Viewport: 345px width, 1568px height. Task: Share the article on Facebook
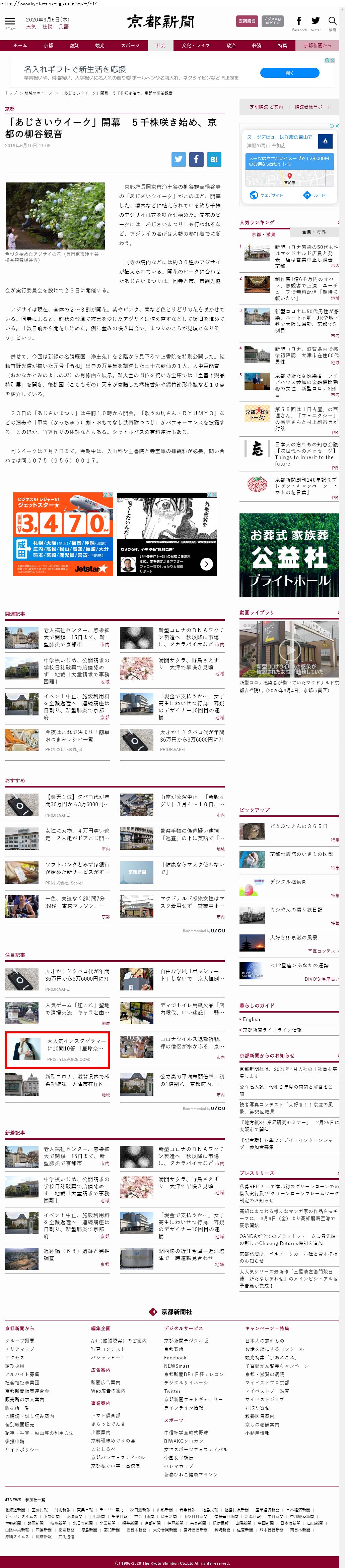[x=196, y=159]
